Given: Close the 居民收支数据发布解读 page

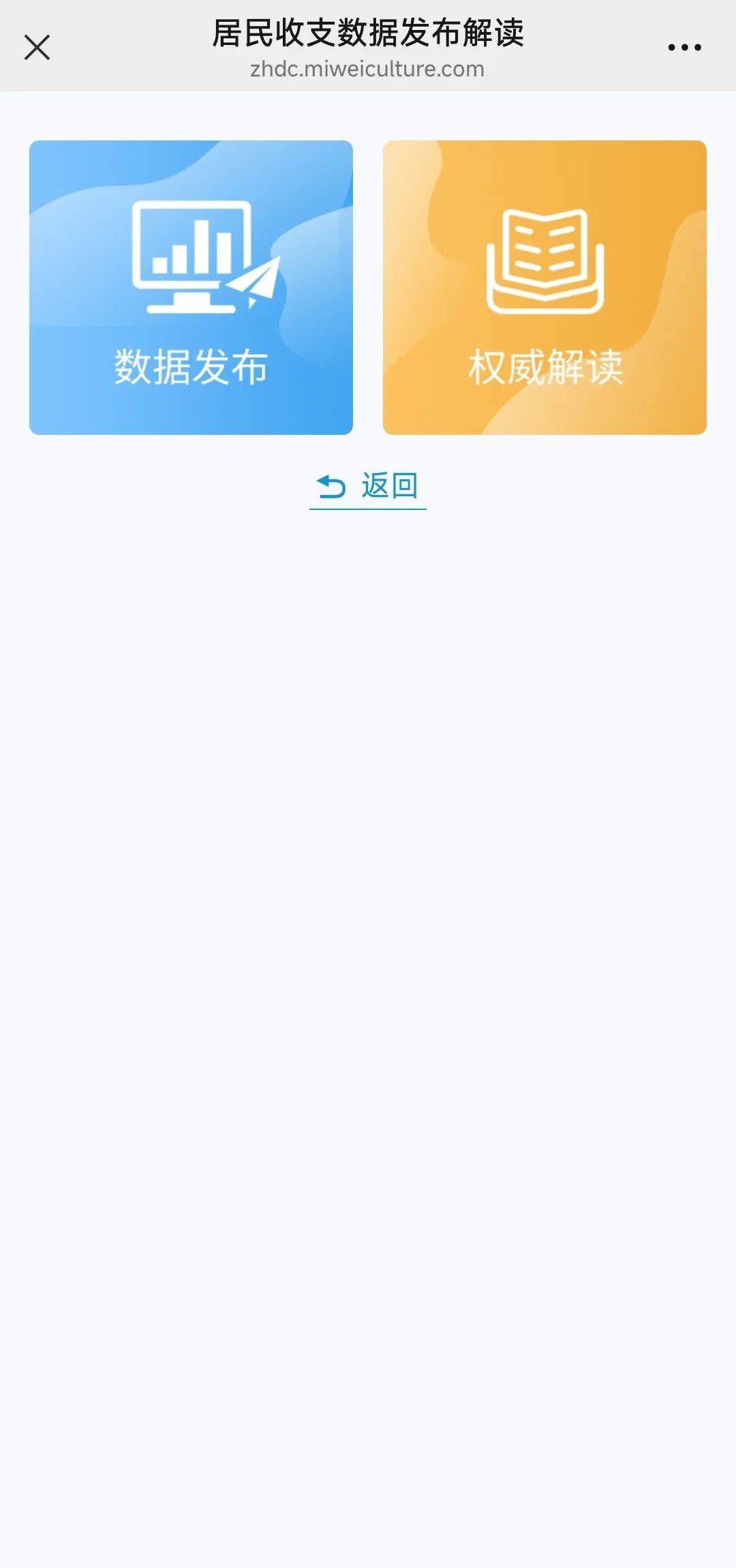Looking at the screenshot, I should (x=37, y=48).
